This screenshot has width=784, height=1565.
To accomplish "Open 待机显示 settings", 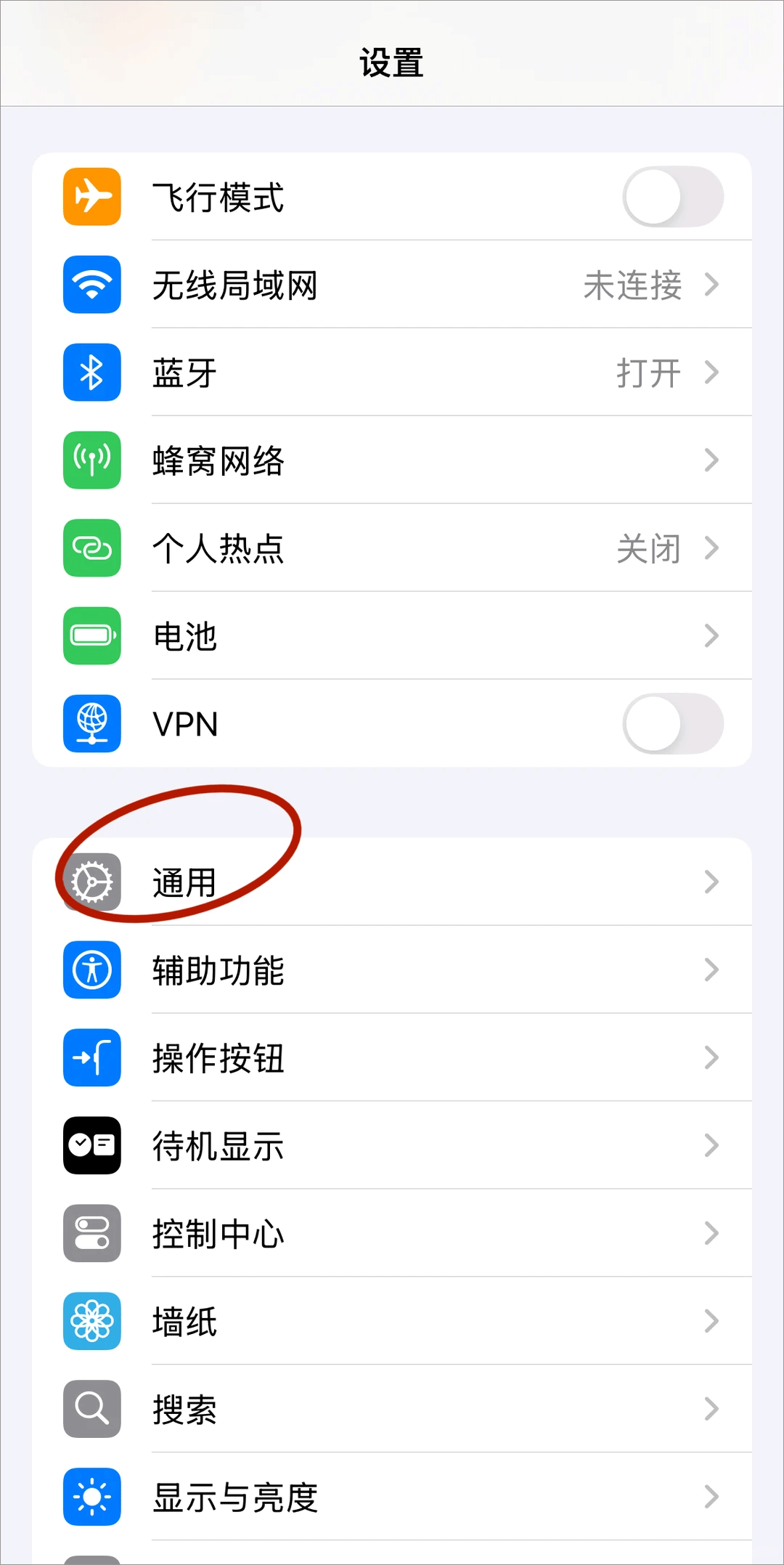I will click(392, 1146).
